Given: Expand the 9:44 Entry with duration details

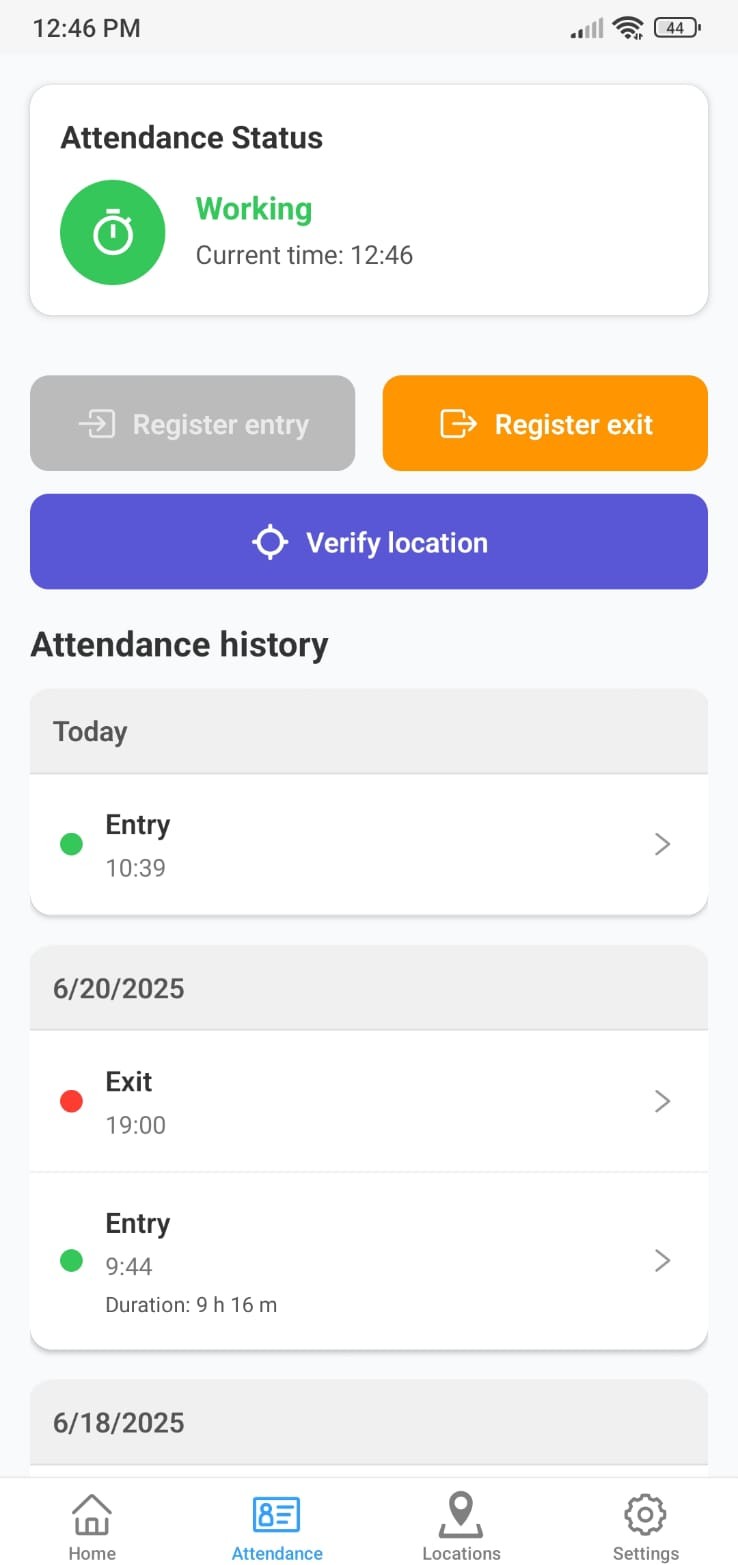Looking at the screenshot, I should [x=661, y=1260].
